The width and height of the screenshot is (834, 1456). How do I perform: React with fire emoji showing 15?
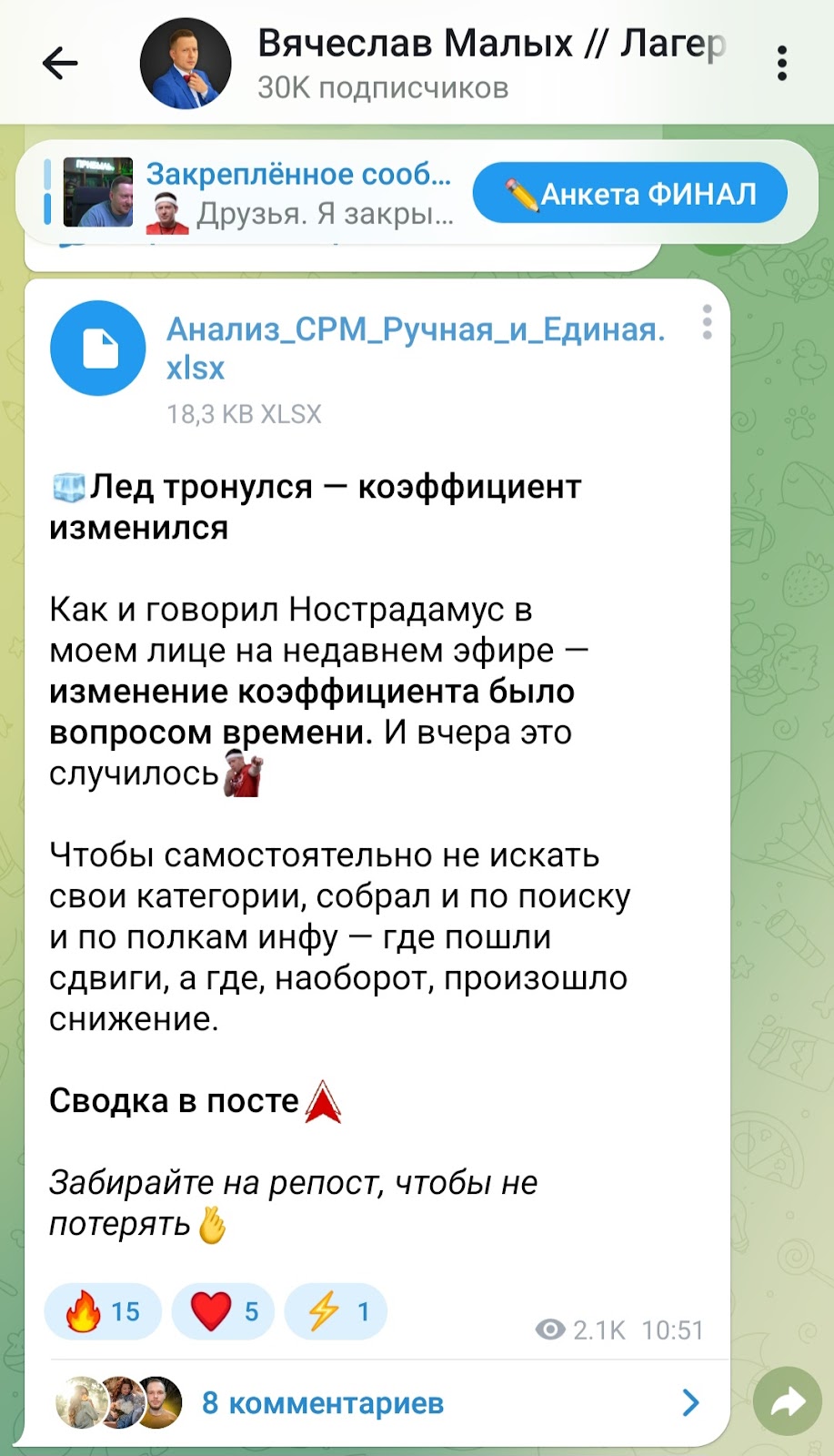103,1311
